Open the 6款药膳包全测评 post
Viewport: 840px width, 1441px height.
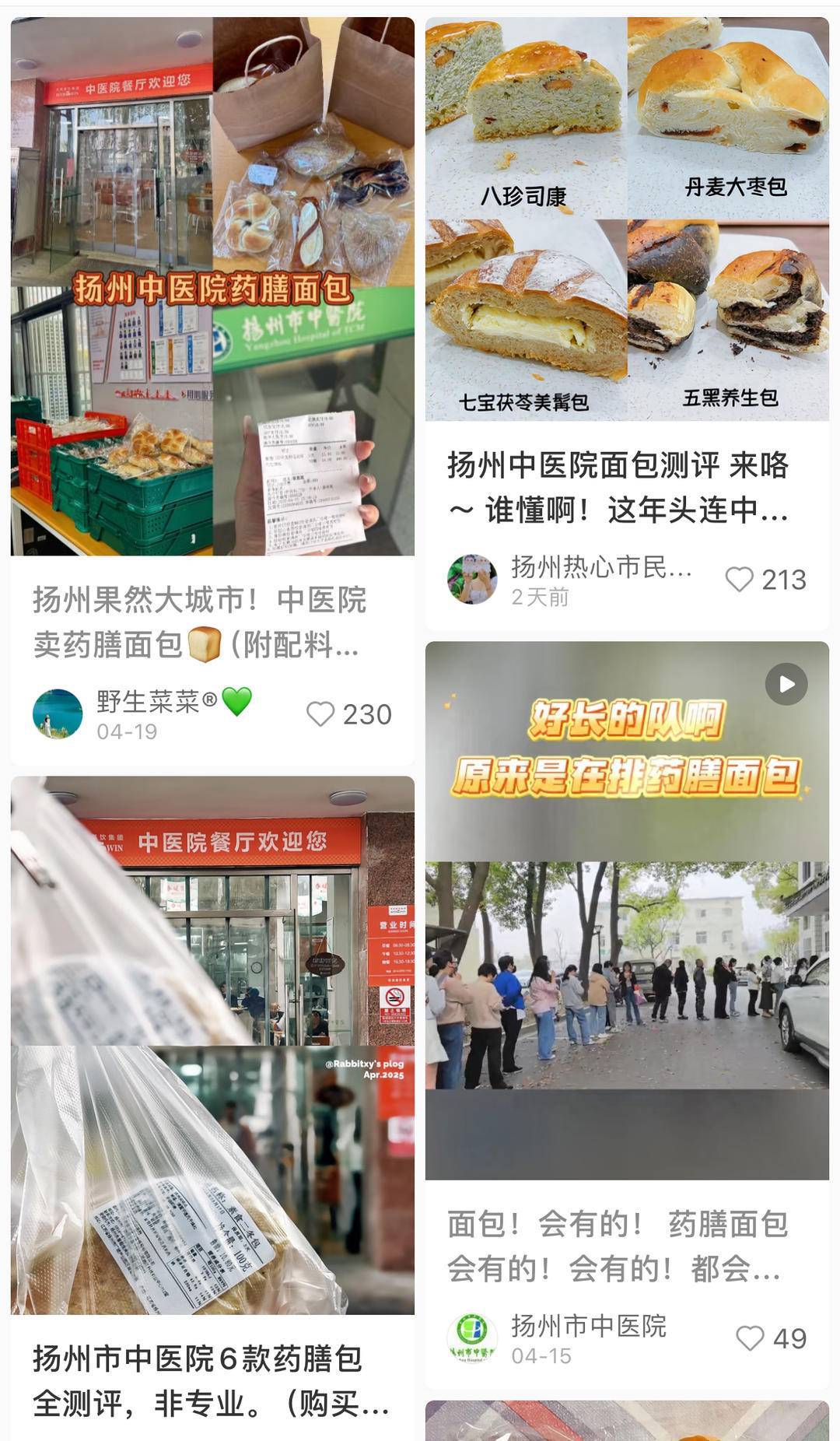click(x=212, y=1044)
